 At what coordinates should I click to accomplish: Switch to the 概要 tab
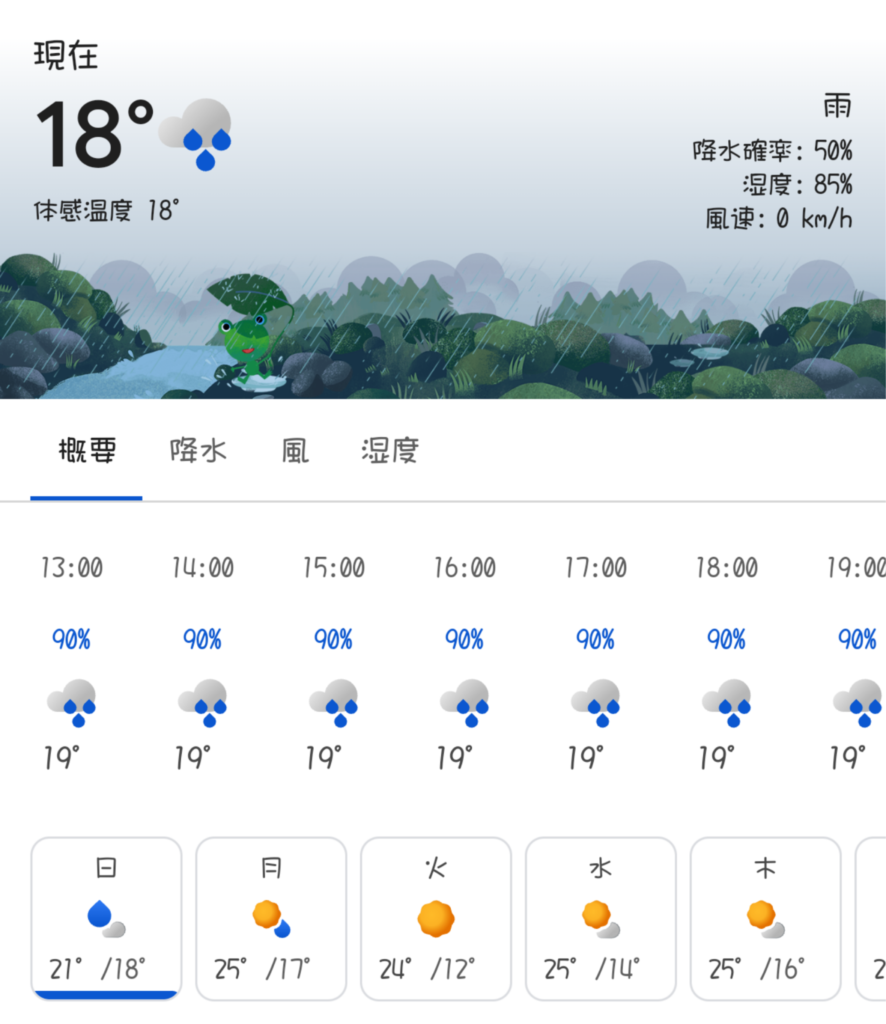[x=87, y=451]
